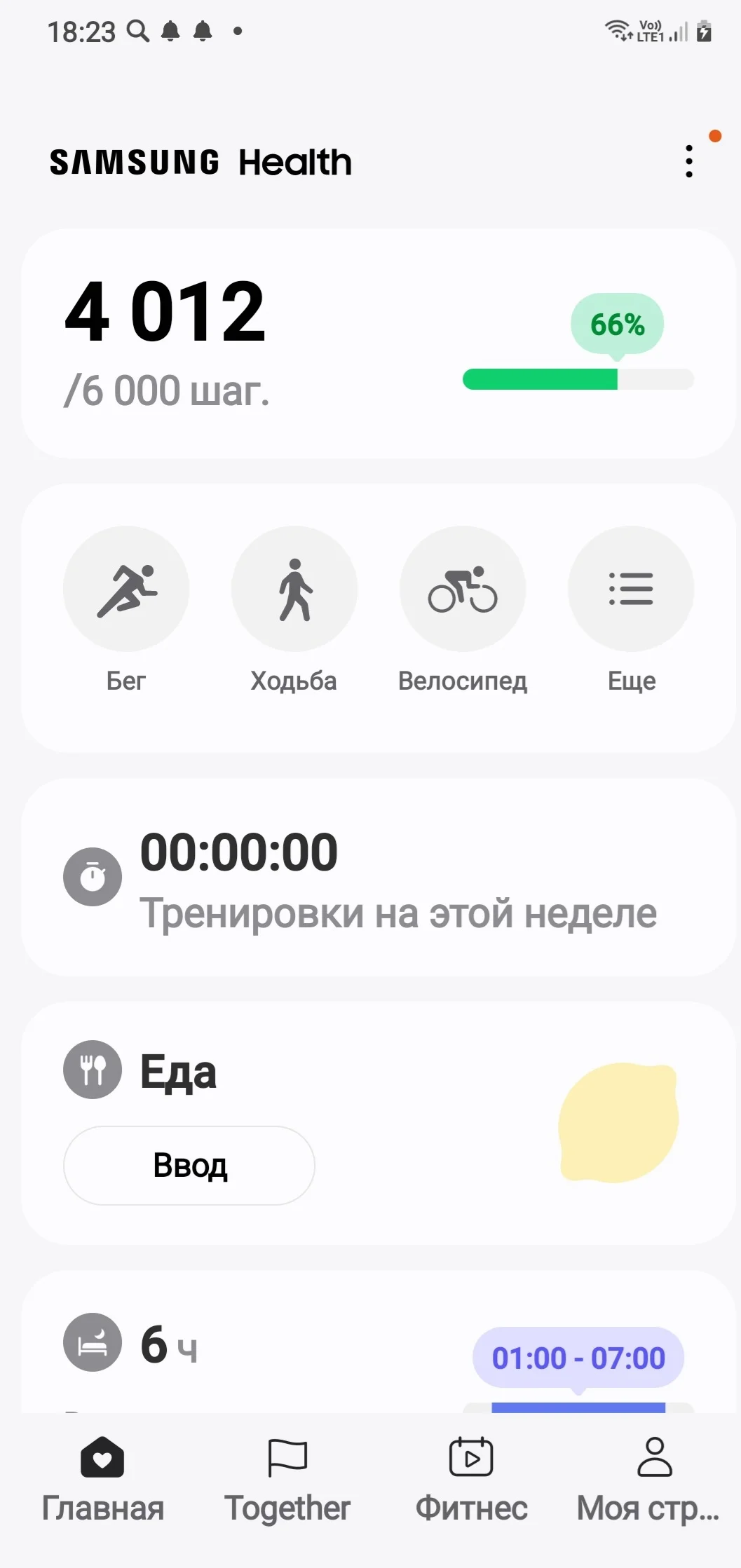Screen dimensions: 741x1568
Task: Open the Еще exercise list icon
Action: click(x=630, y=589)
